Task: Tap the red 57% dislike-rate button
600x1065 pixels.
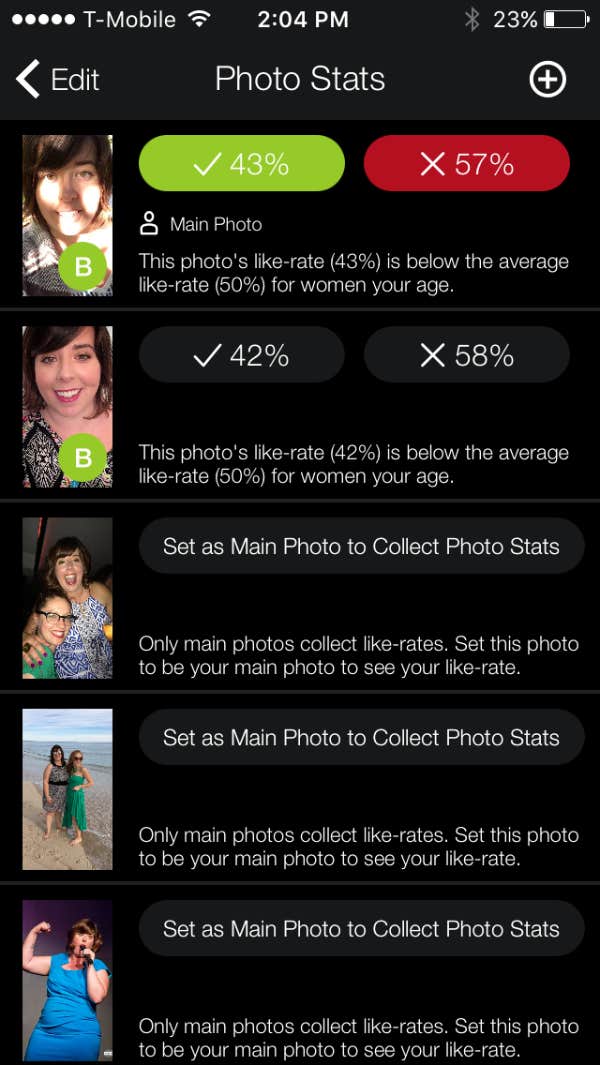Action: click(x=466, y=163)
